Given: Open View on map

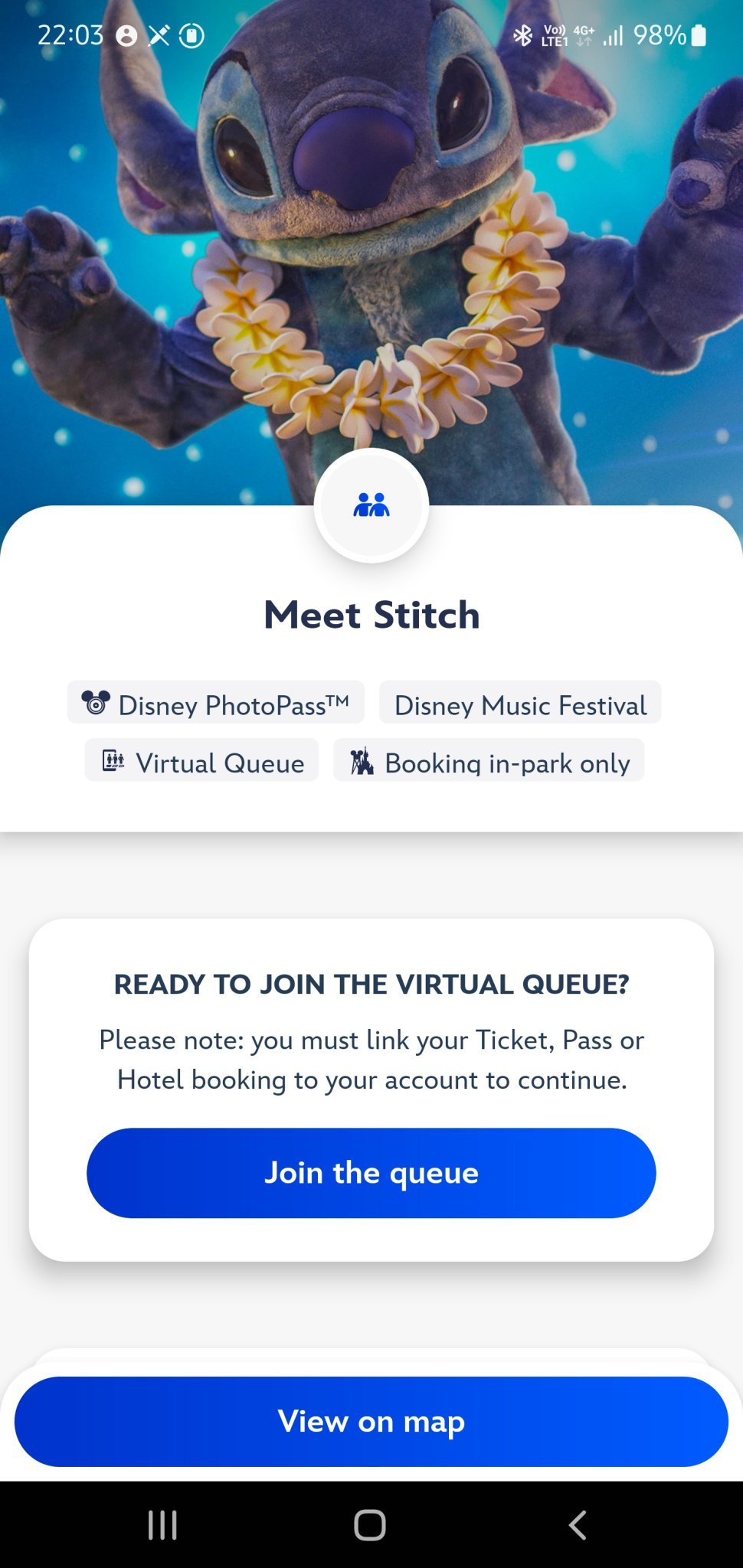Looking at the screenshot, I should [371, 1421].
